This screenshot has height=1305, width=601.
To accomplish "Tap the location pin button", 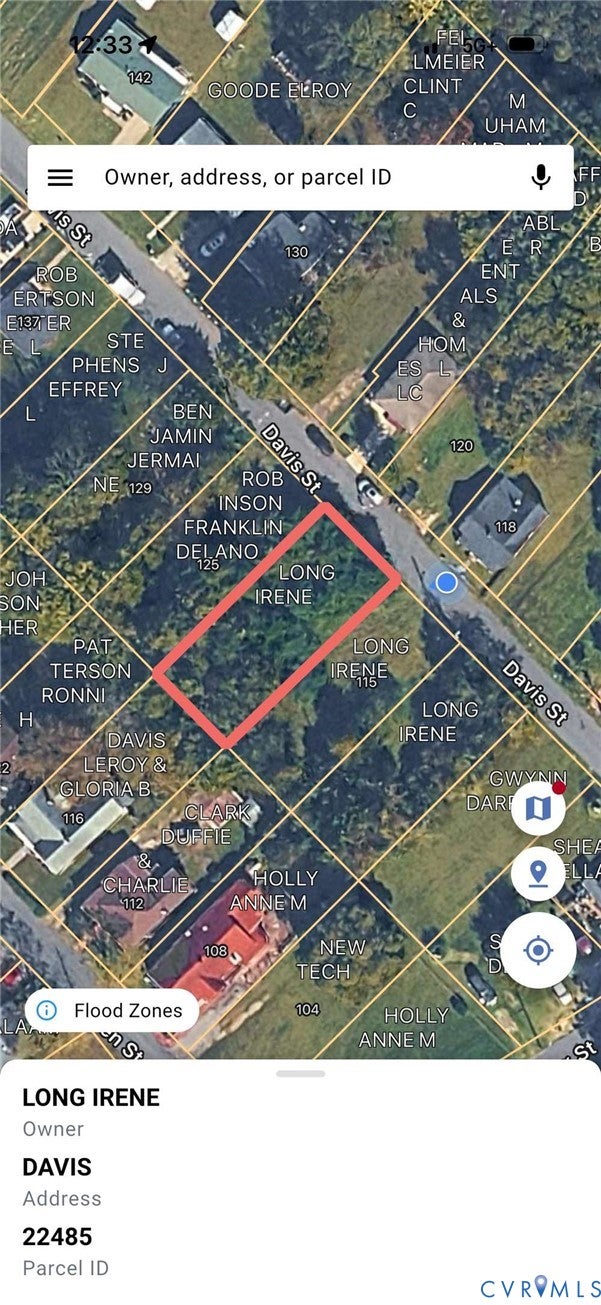I will tap(538, 873).
